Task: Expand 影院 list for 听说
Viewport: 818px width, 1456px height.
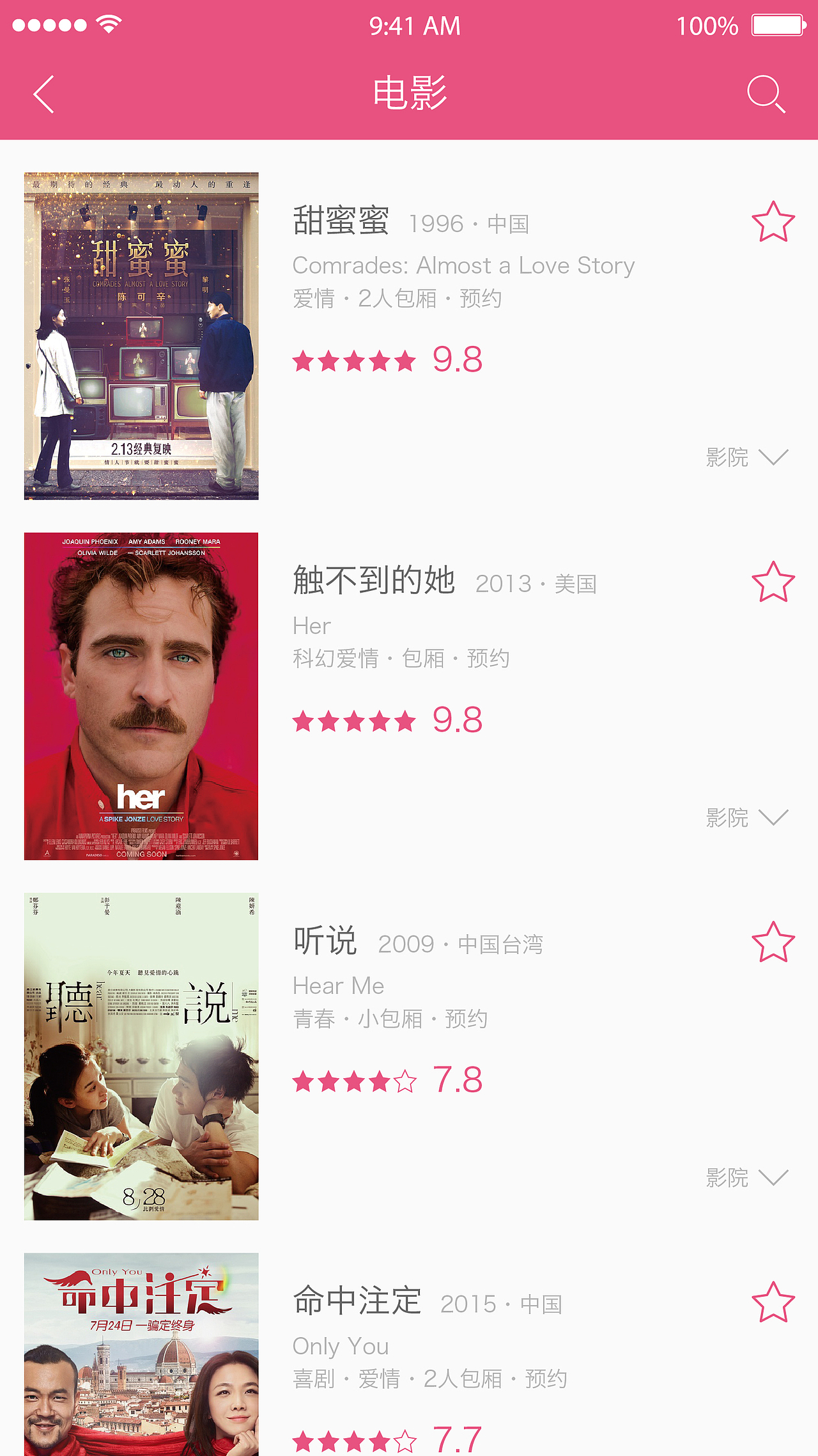Action: pos(746,1177)
